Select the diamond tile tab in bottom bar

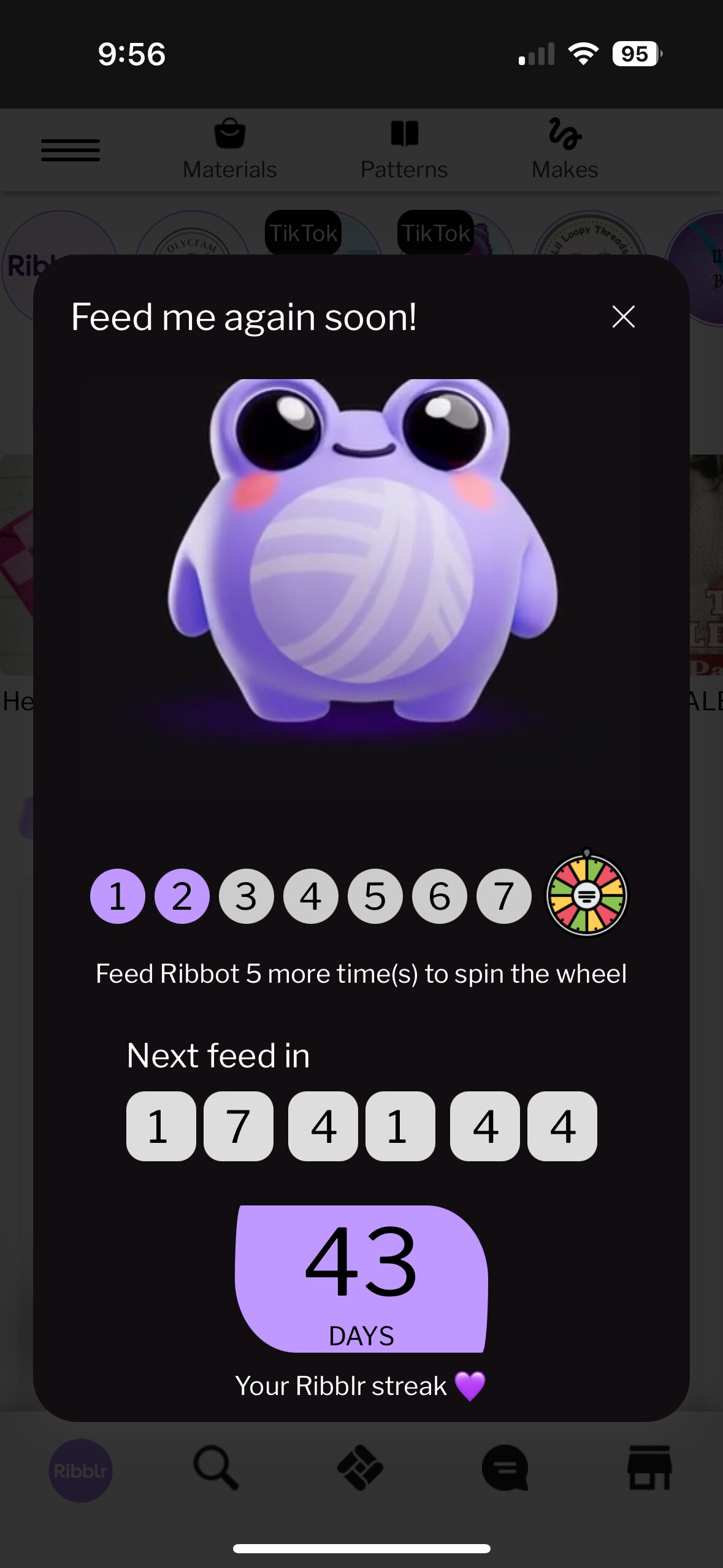tap(361, 1467)
